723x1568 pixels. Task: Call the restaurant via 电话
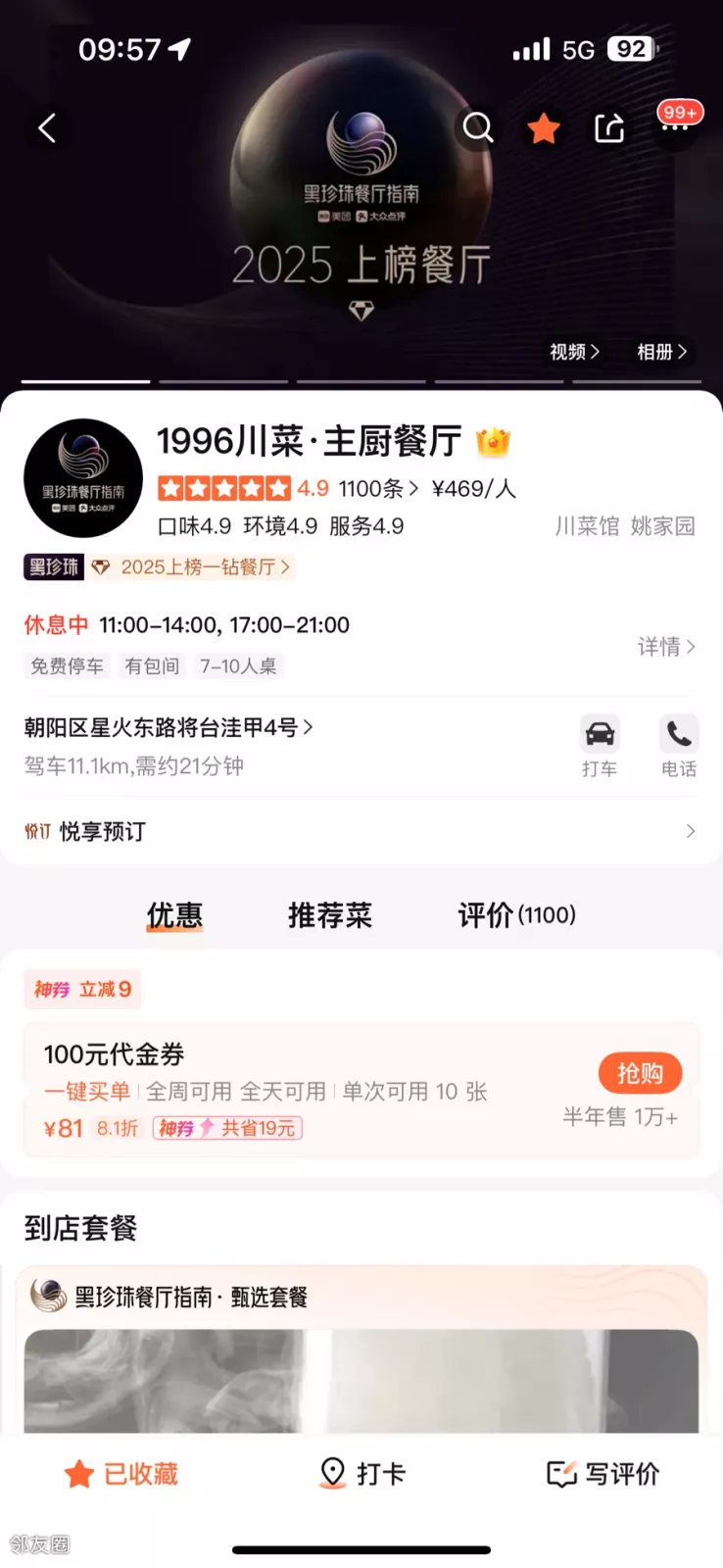point(679,746)
